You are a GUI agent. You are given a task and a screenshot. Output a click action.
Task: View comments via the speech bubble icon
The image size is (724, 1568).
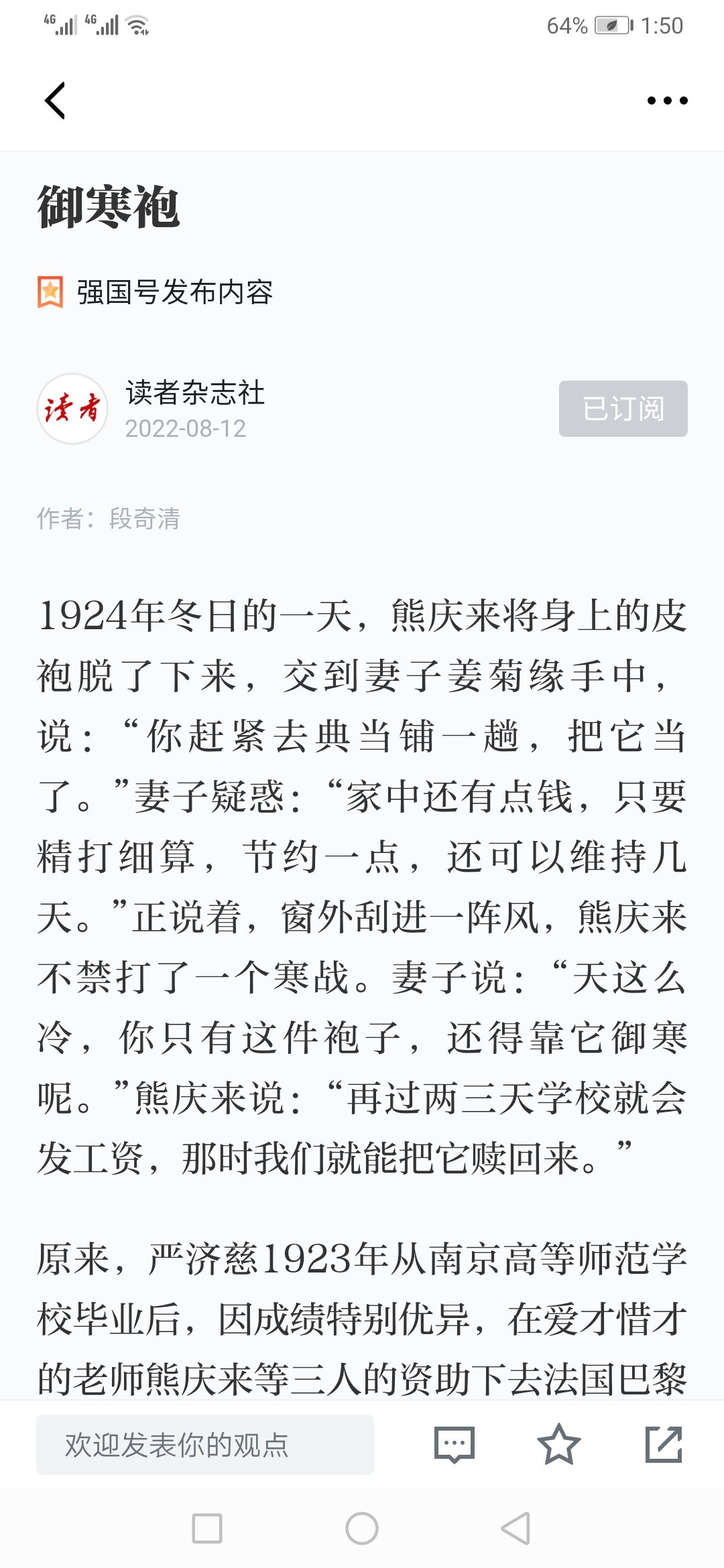click(x=455, y=1445)
